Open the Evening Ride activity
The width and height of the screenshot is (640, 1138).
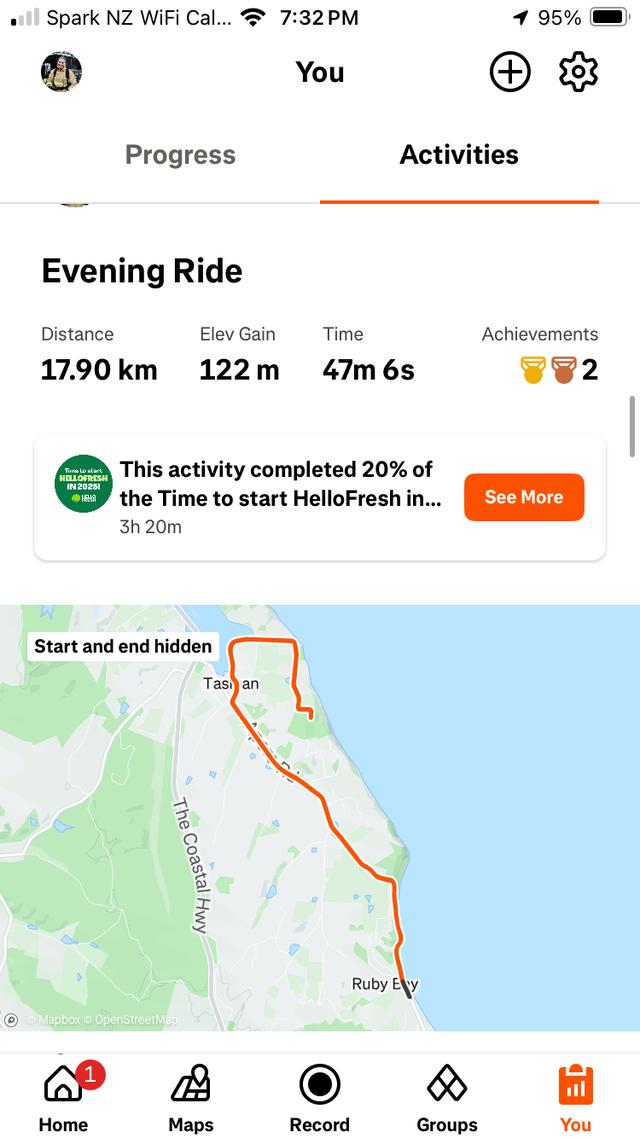(142, 271)
